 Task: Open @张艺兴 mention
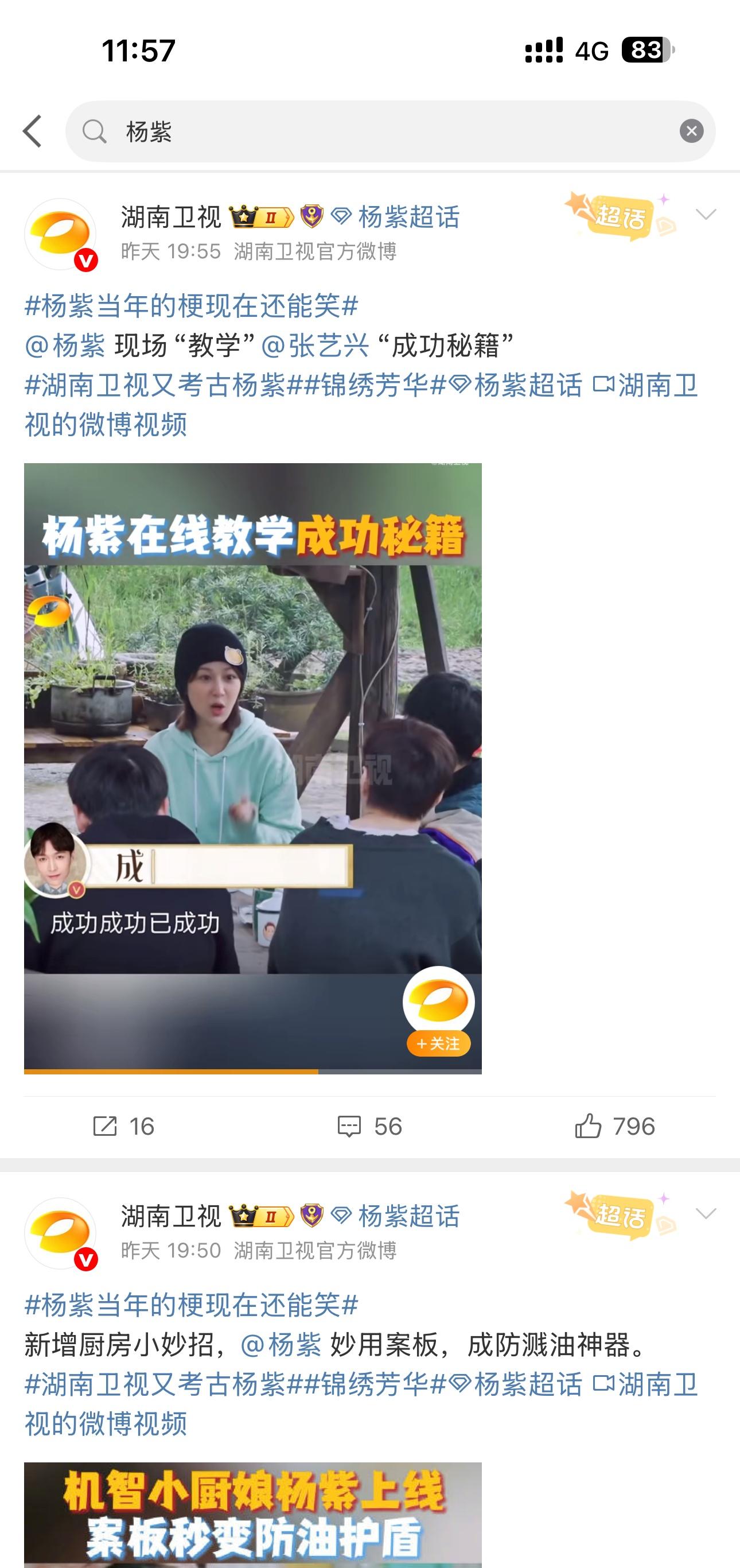click(x=316, y=346)
